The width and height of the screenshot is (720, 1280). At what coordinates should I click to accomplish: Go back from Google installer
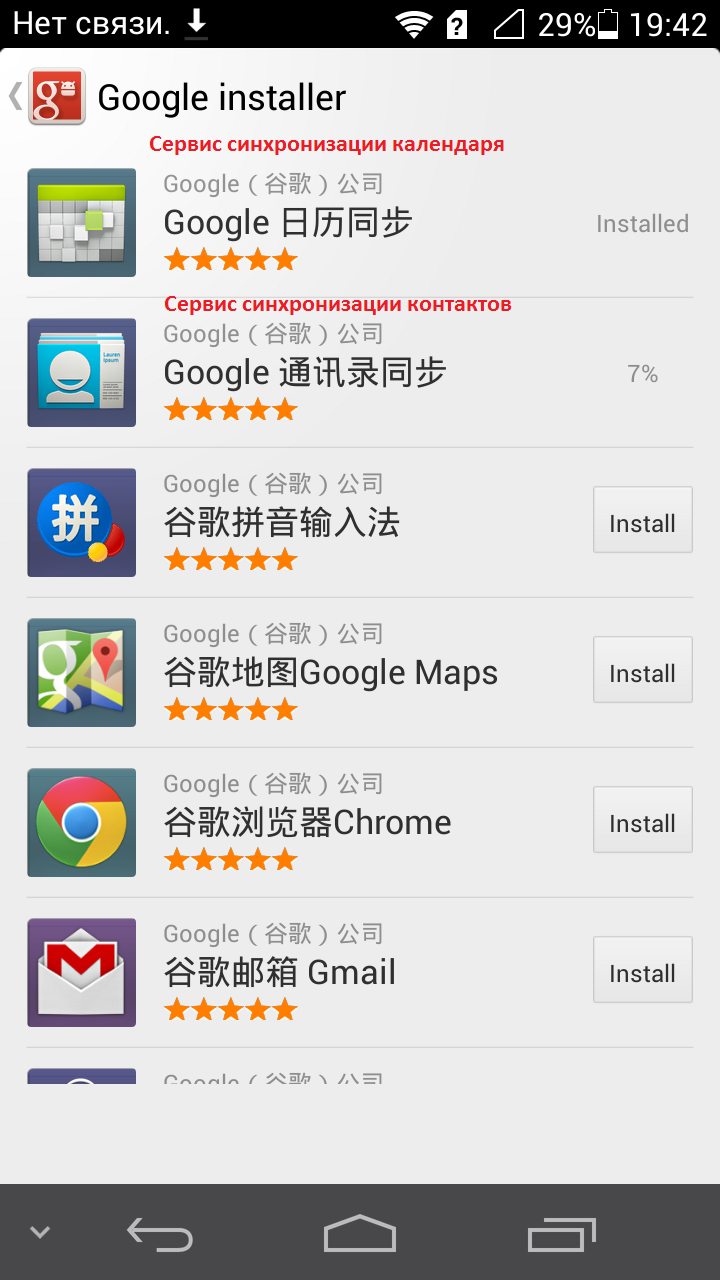45,97
